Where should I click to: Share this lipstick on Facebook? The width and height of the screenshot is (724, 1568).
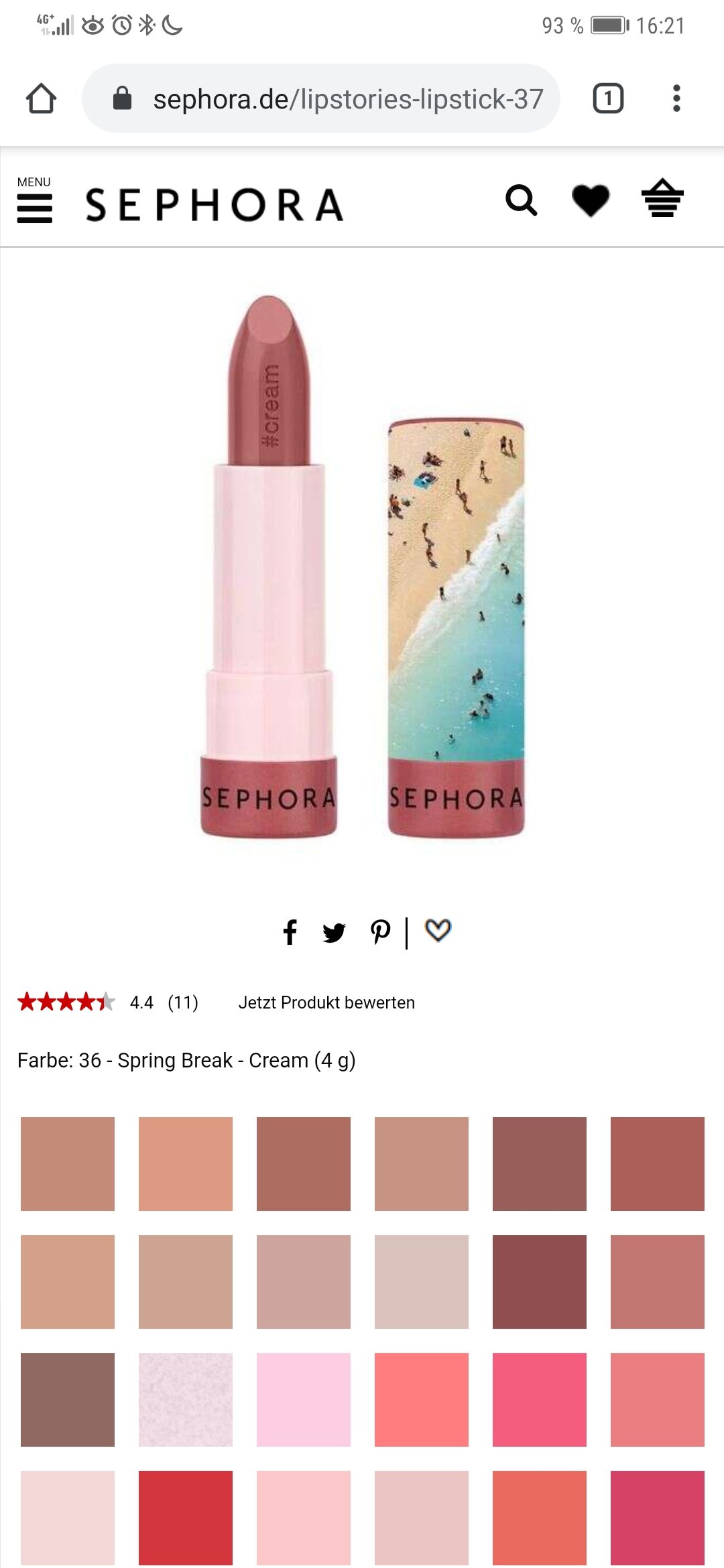pyautogui.click(x=290, y=931)
